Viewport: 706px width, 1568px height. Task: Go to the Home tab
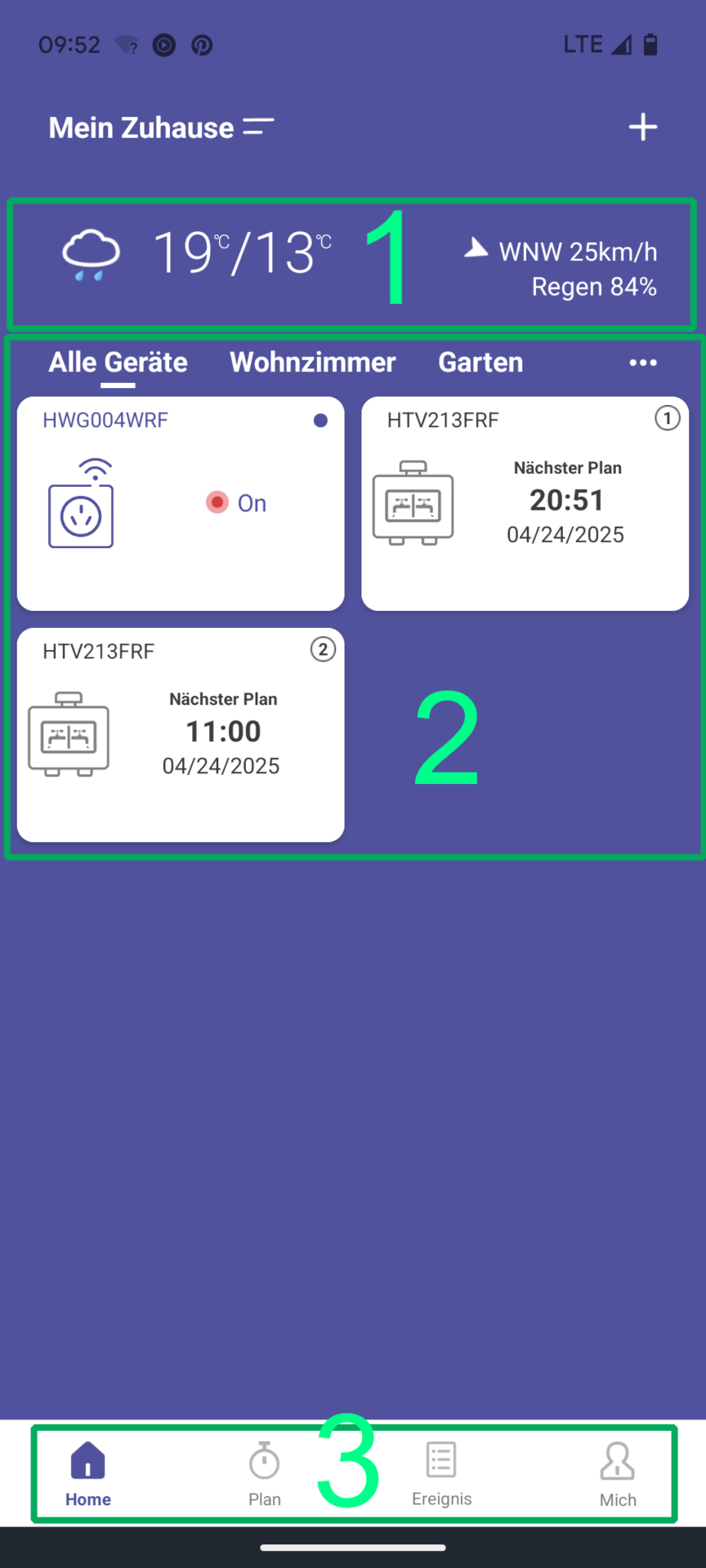click(88, 1474)
